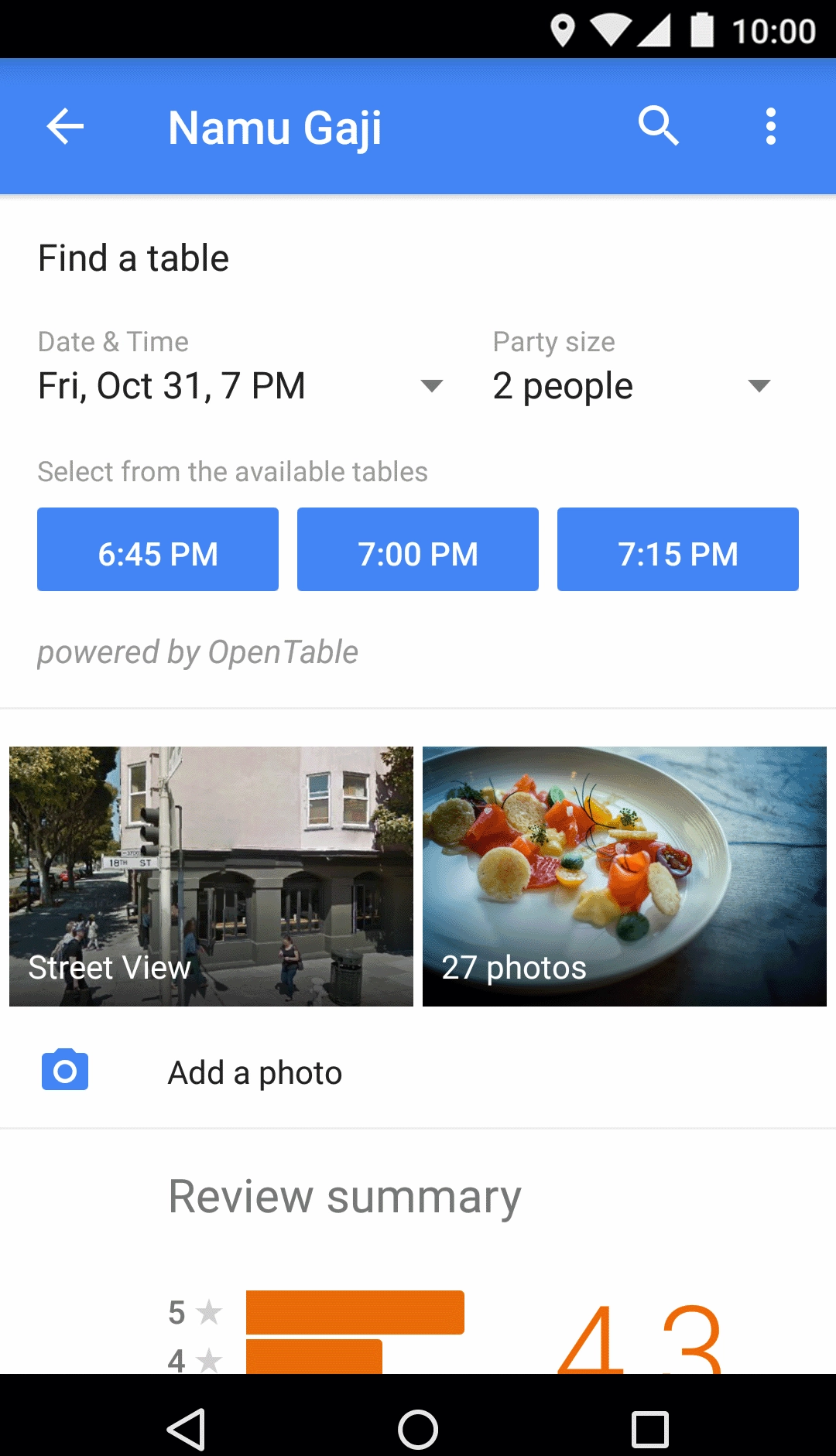836x1456 pixels.
Task: Book the 7:00 PM table
Action: (418, 550)
